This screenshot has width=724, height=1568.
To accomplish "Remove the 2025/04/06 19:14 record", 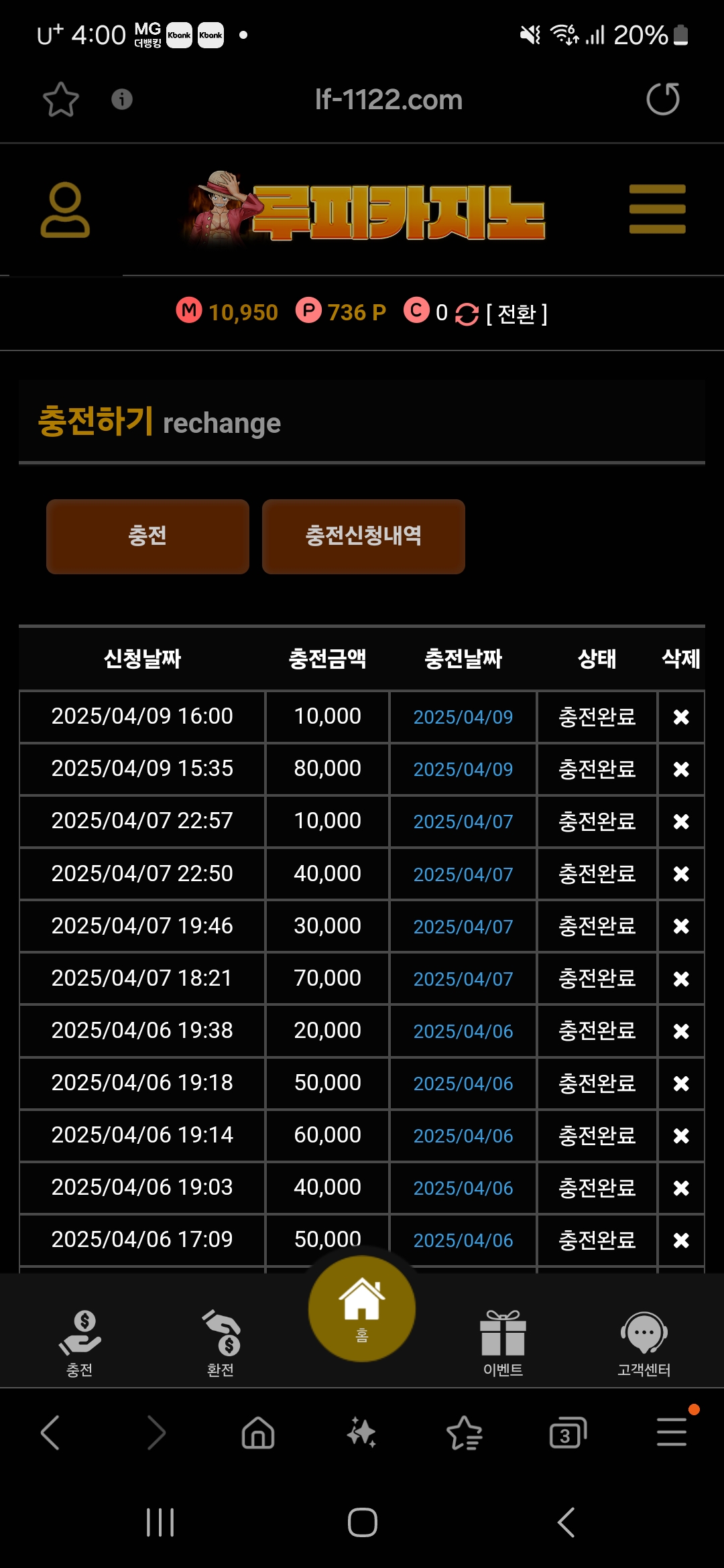I will click(681, 1136).
